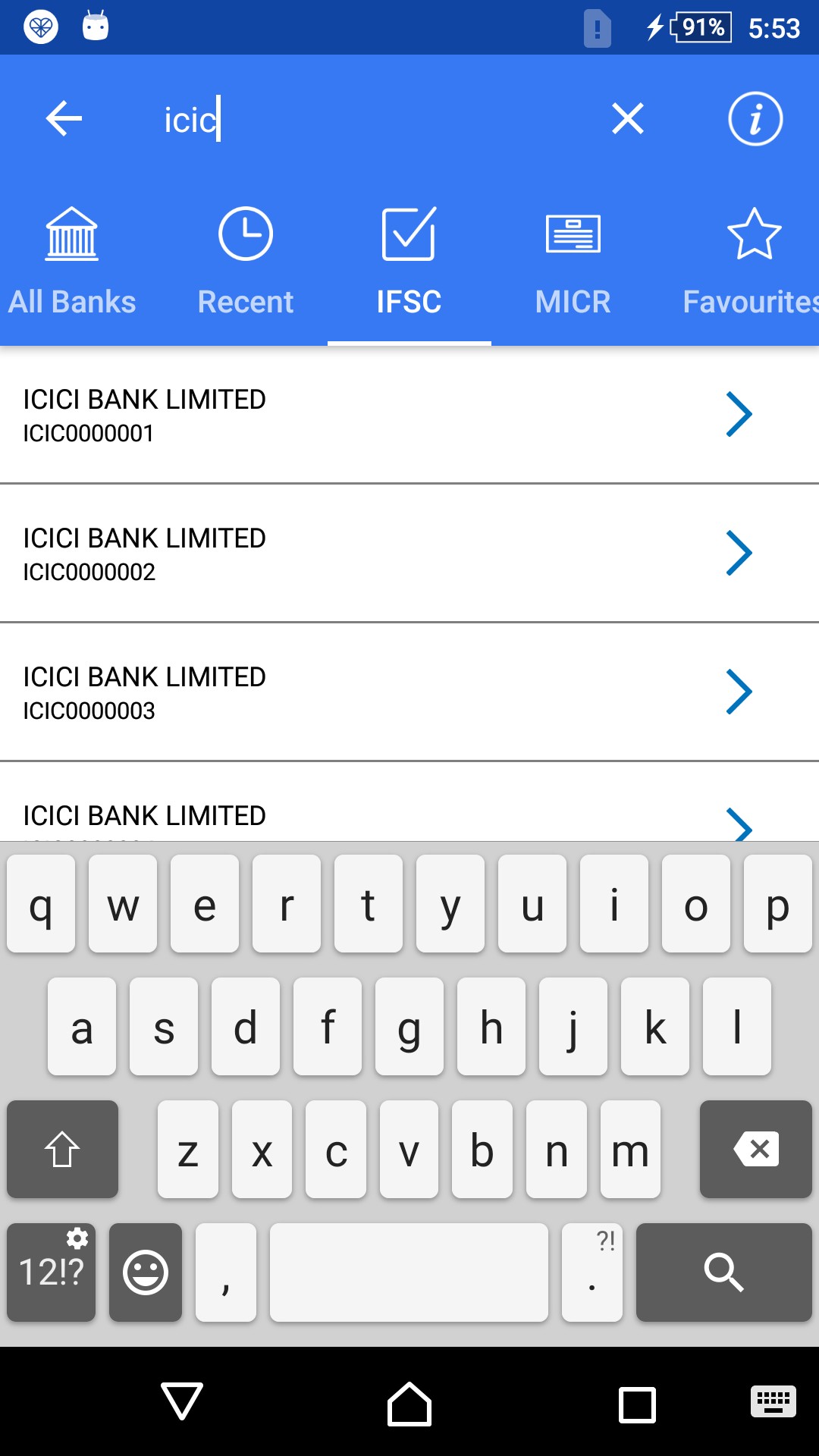819x1456 pixels.
Task: Select the IFSC tab
Action: pos(409,262)
